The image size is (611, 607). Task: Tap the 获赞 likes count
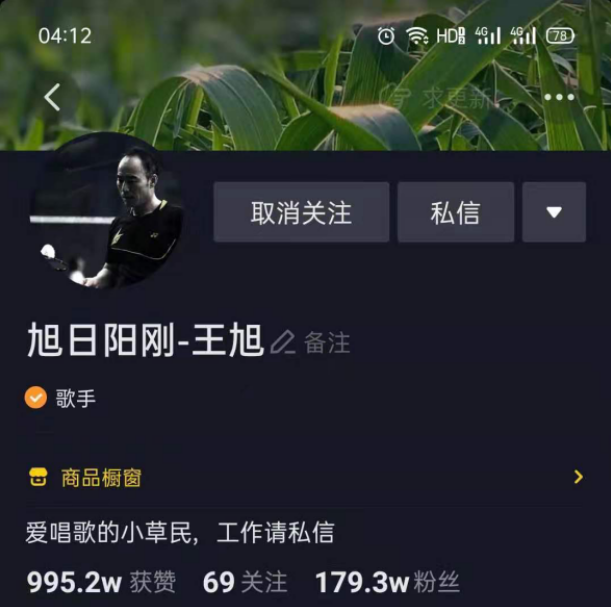pos(100,582)
